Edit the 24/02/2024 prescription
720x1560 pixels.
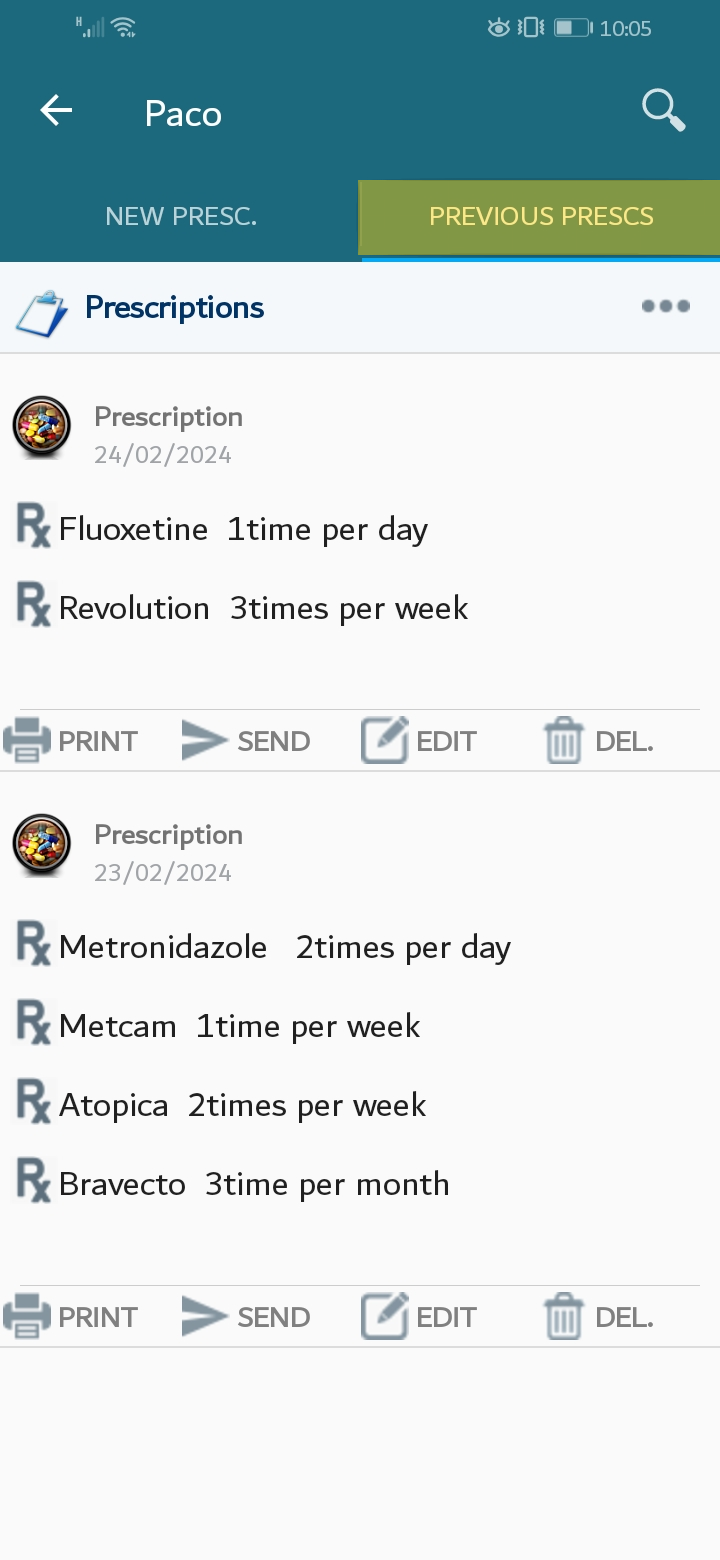click(x=419, y=741)
